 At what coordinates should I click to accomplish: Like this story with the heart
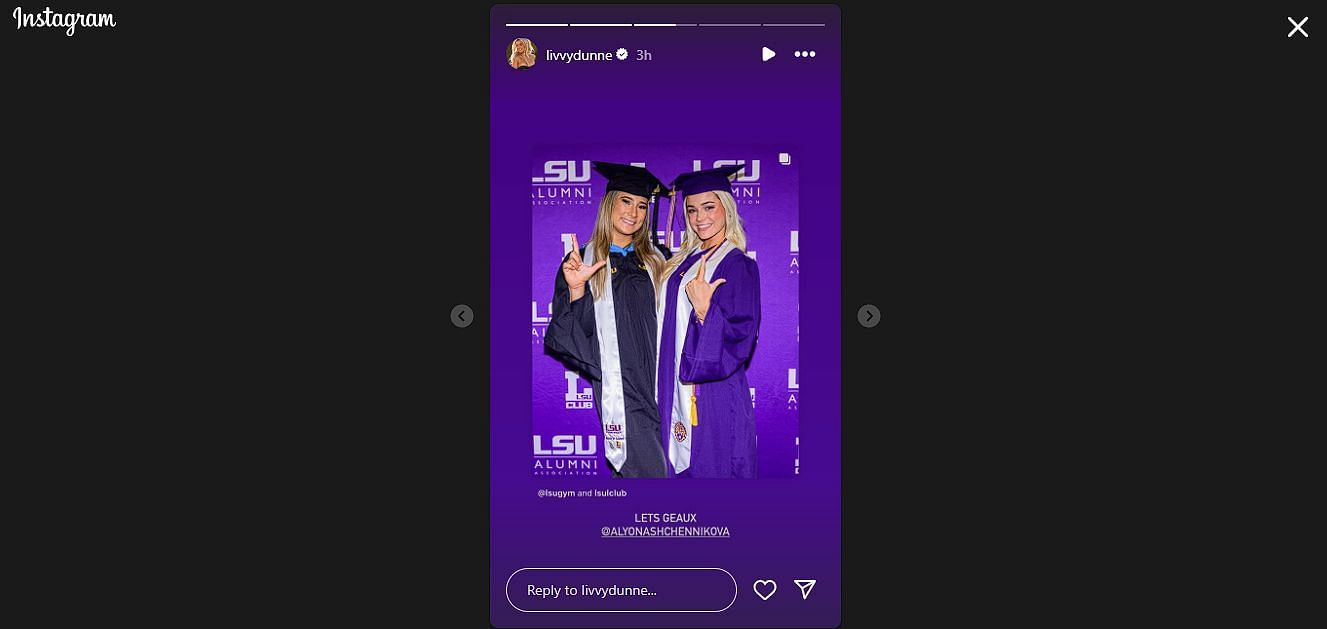[765, 590]
